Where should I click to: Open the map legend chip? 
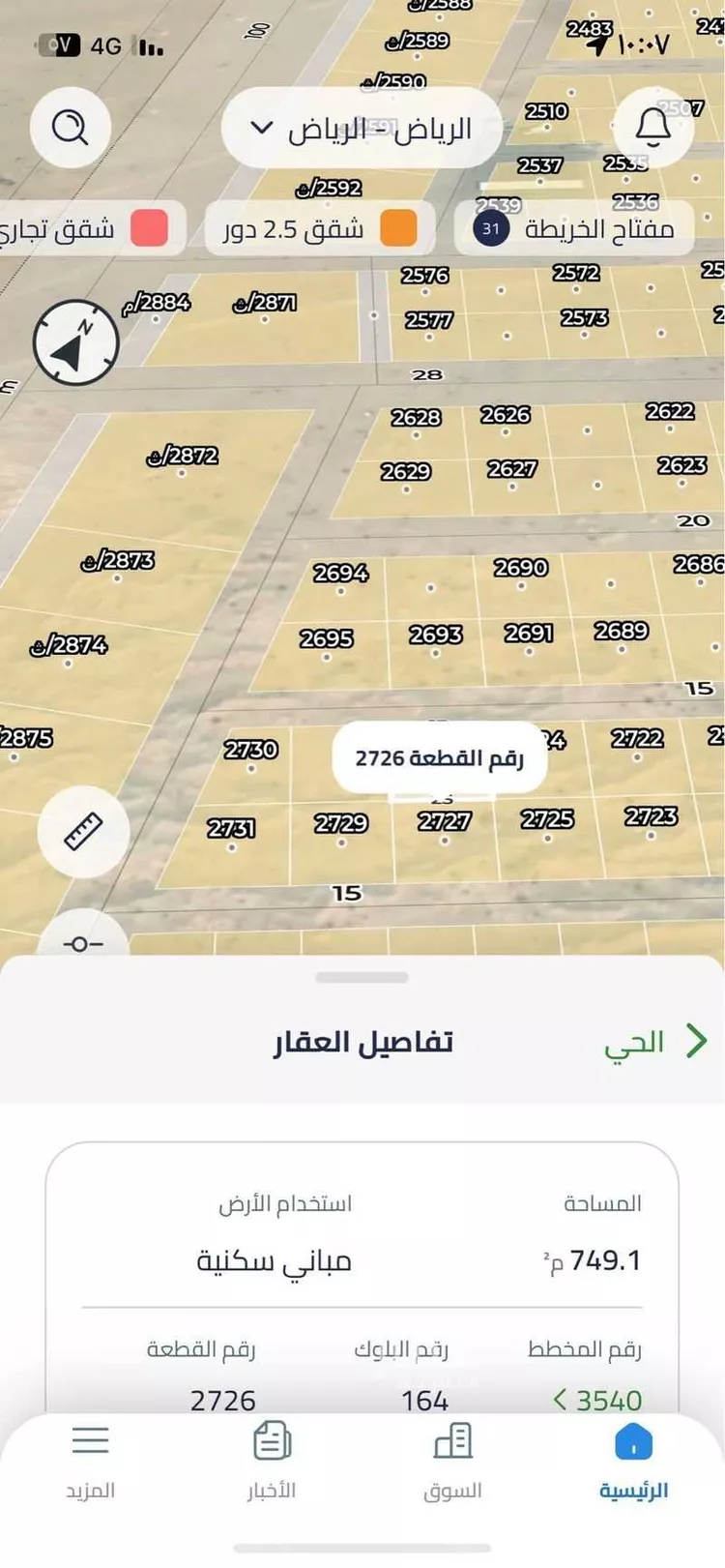[x=574, y=229]
